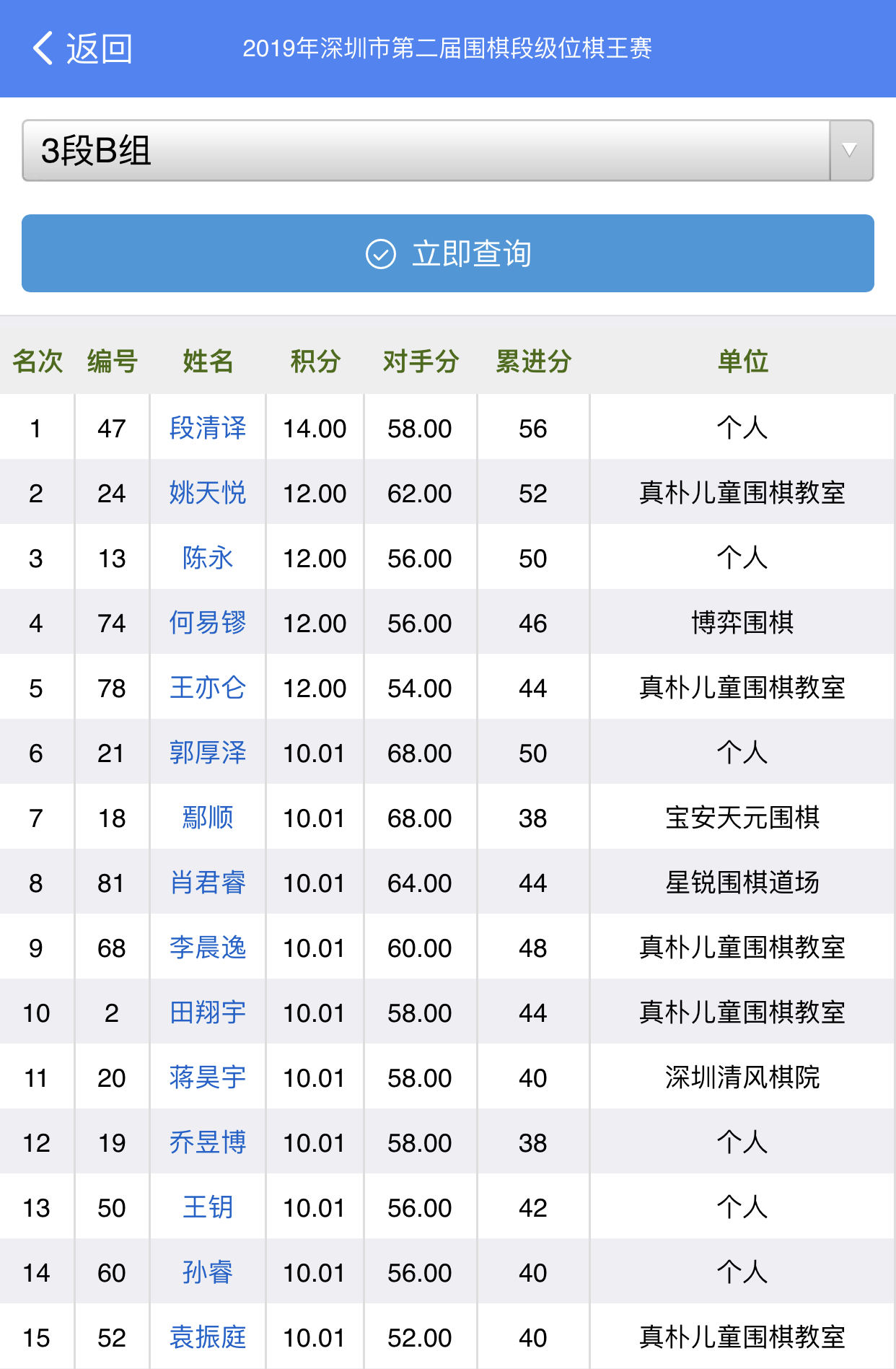Open the 3段B组 group dropdown

point(447,150)
